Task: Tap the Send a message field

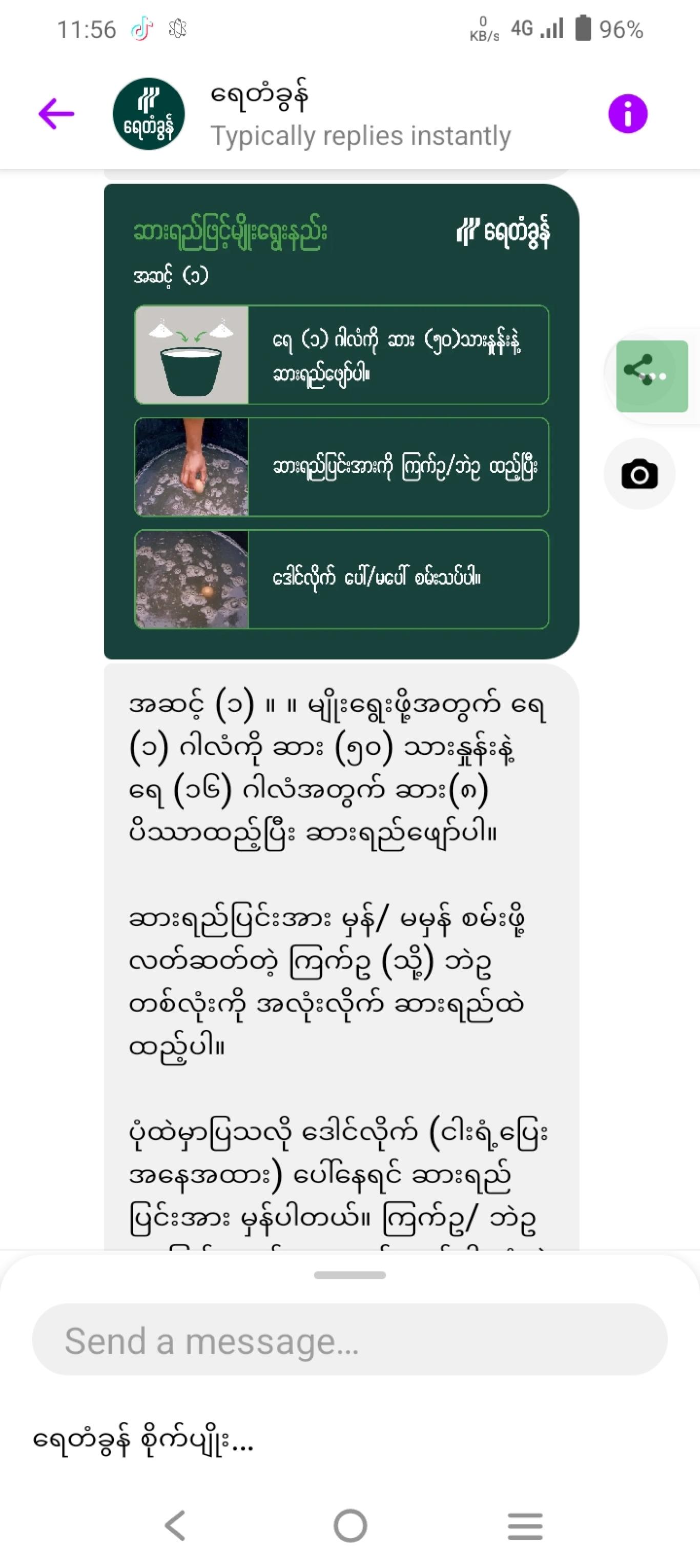Action: coord(349,1340)
